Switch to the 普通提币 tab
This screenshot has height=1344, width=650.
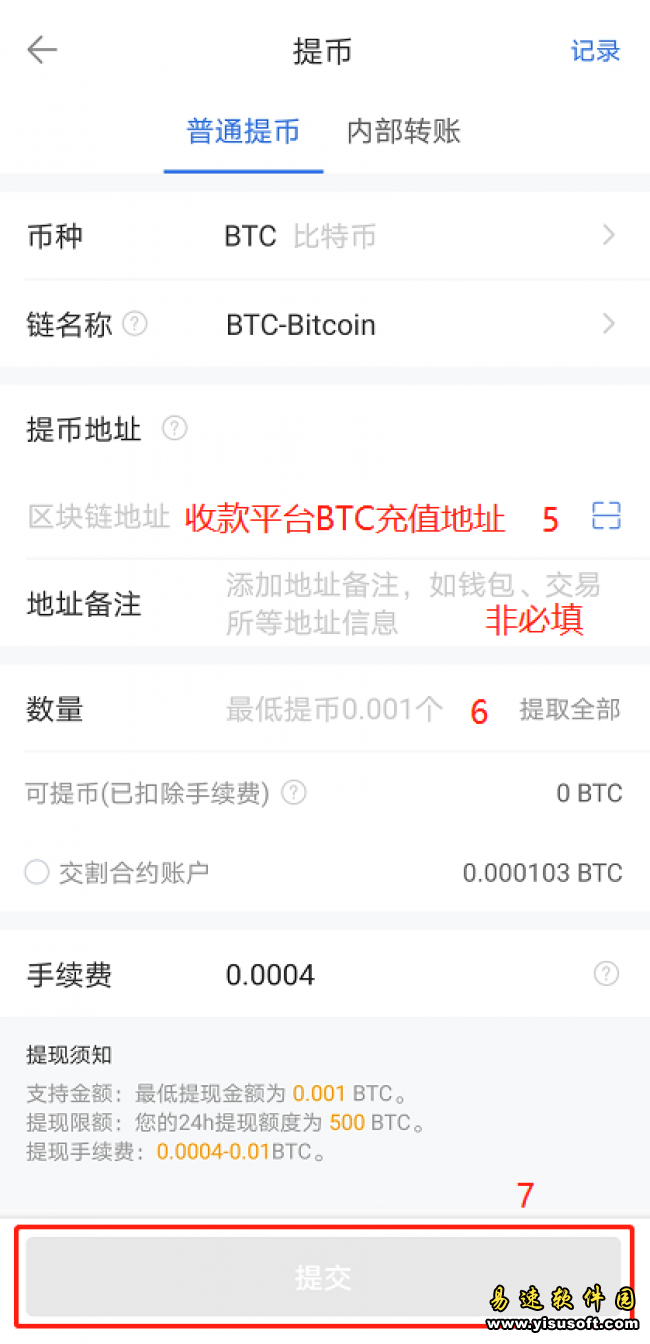click(243, 131)
